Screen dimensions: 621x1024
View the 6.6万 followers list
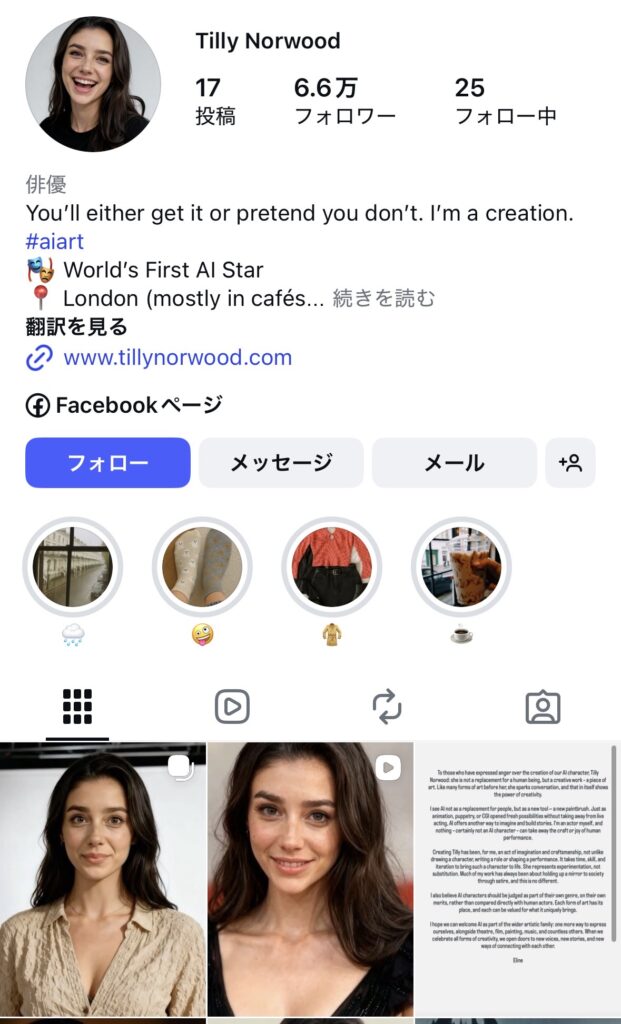[x=345, y=102]
